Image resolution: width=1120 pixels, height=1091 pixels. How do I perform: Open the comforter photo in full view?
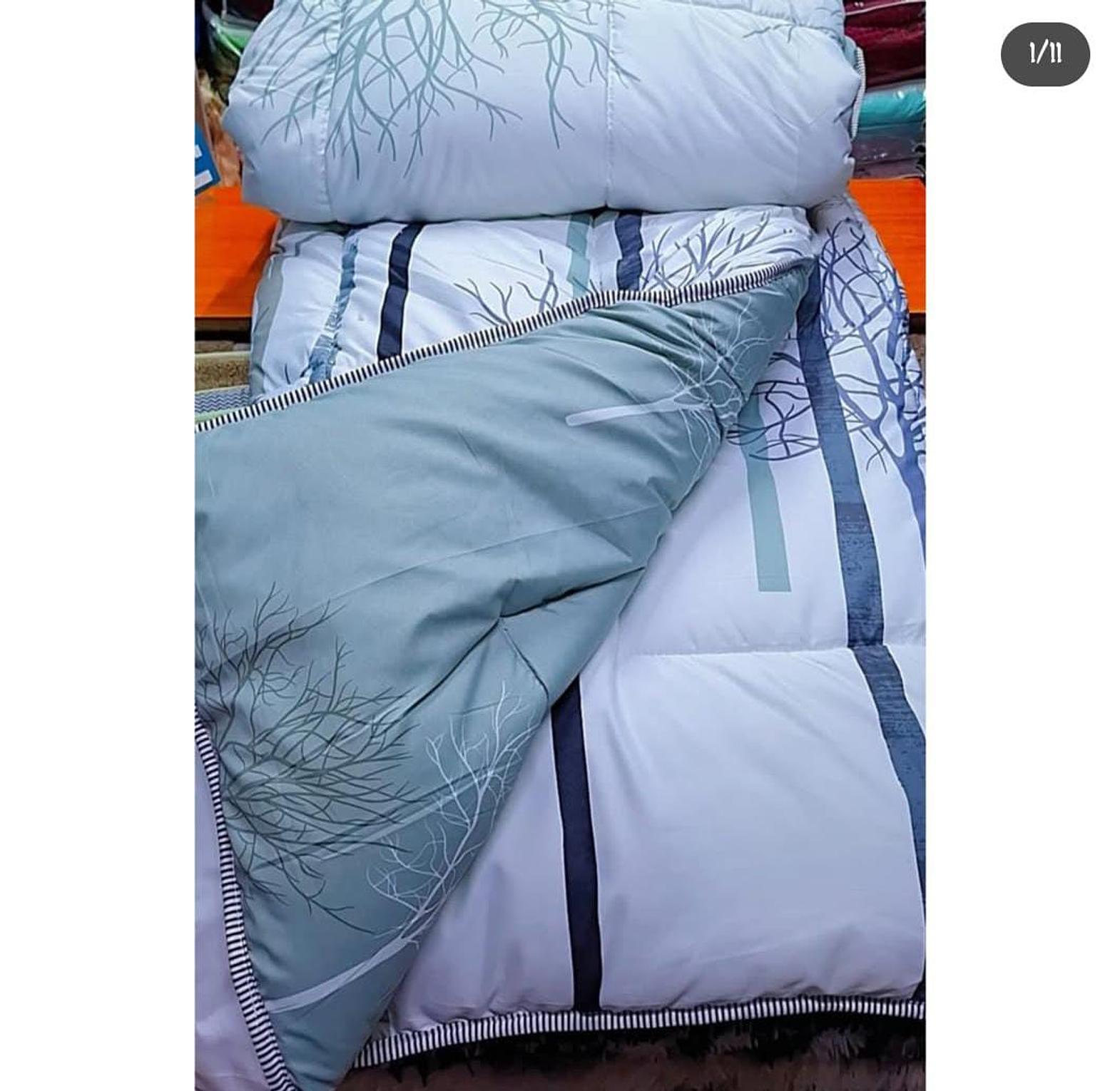pos(560,545)
